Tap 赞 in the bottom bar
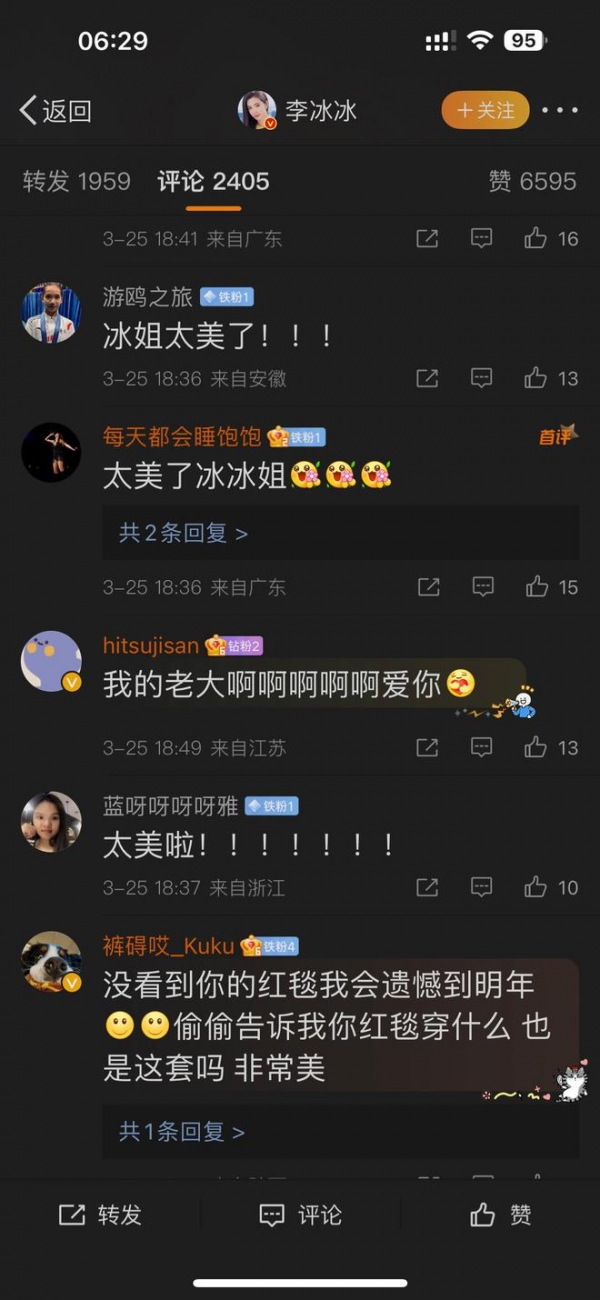 tap(500, 1215)
